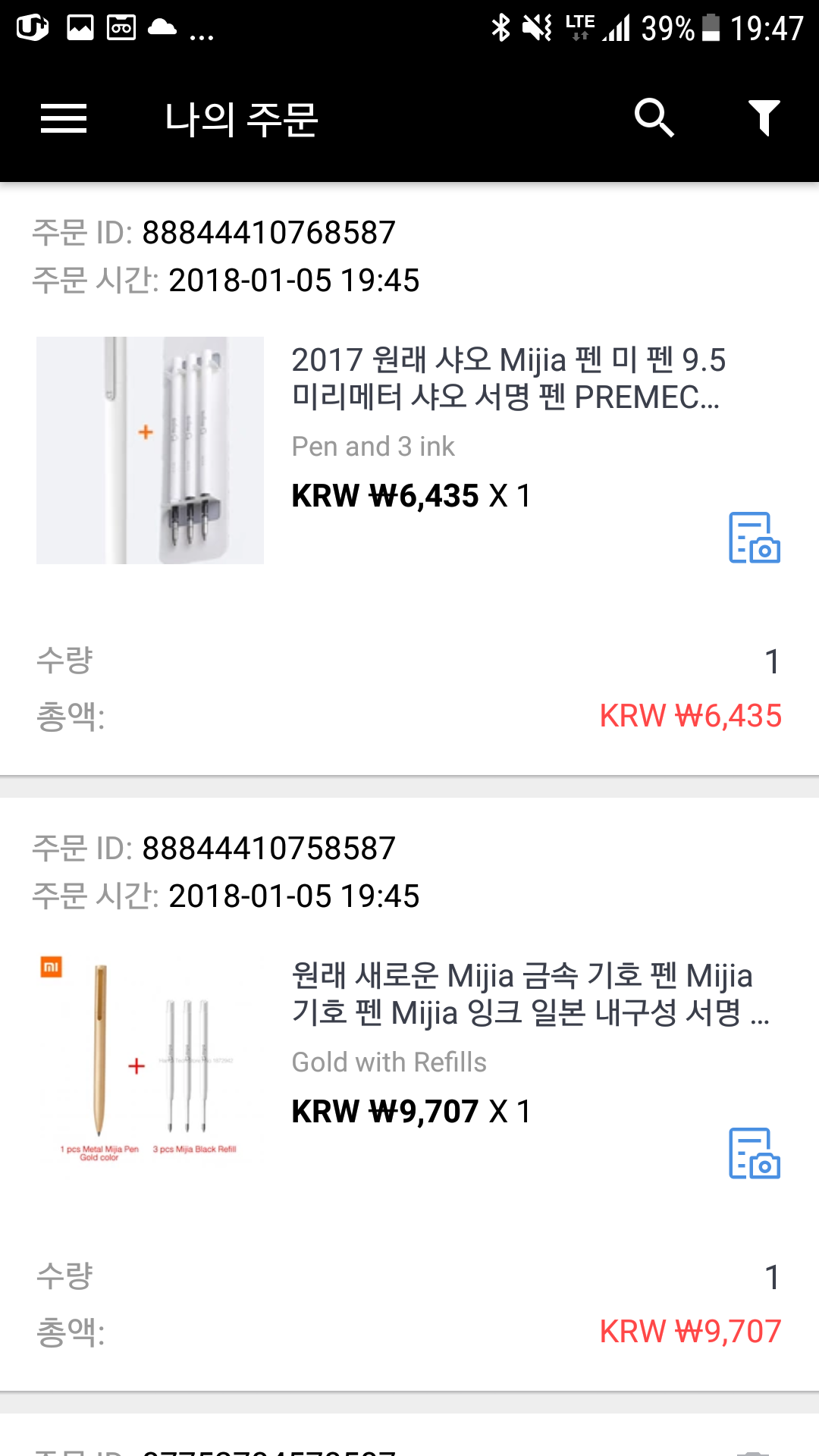Open the hamburger navigation menu
Screen dimensions: 819x1456
[64, 119]
